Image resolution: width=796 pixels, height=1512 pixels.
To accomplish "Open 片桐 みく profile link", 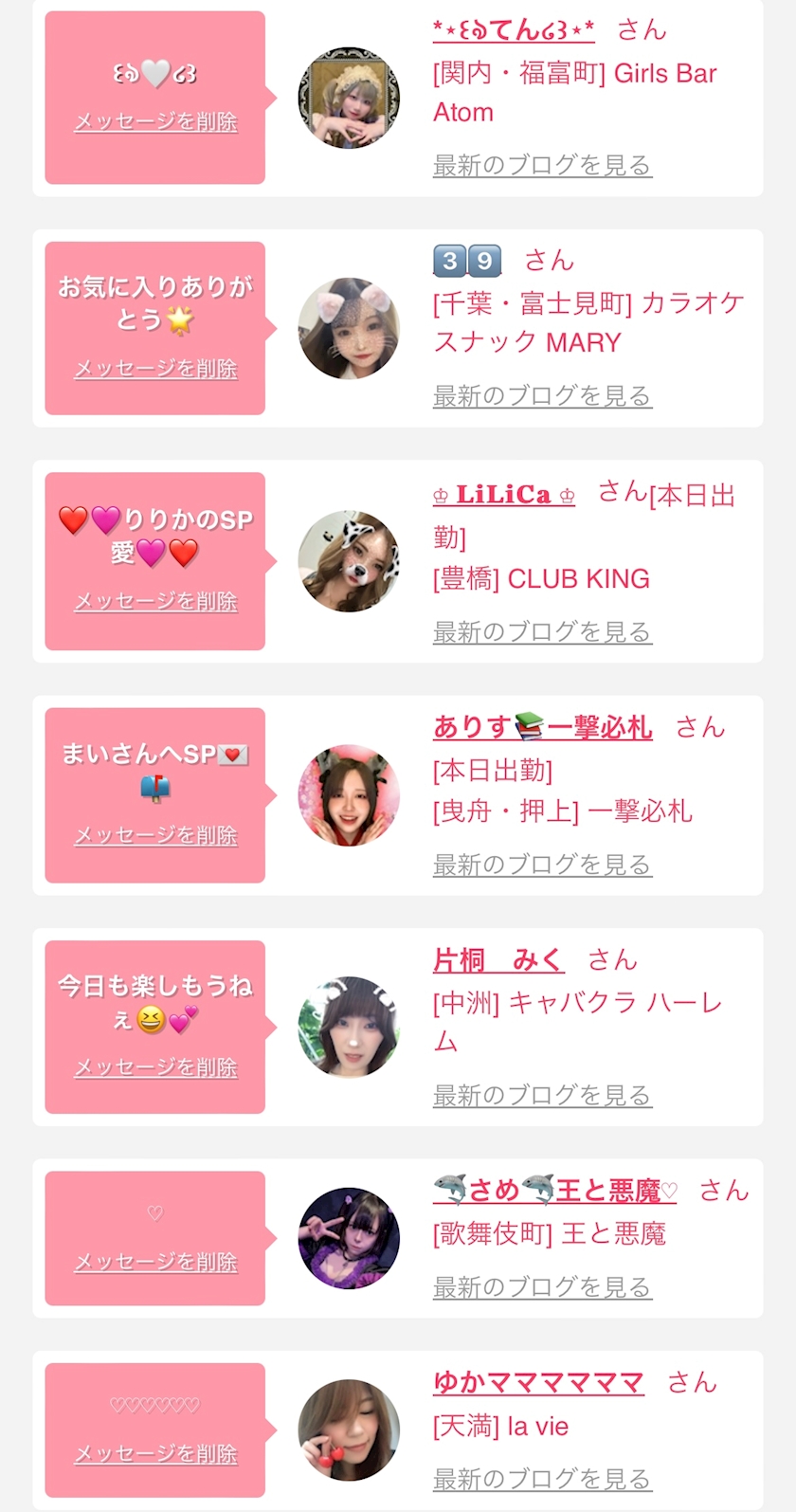I will tap(498, 960).
